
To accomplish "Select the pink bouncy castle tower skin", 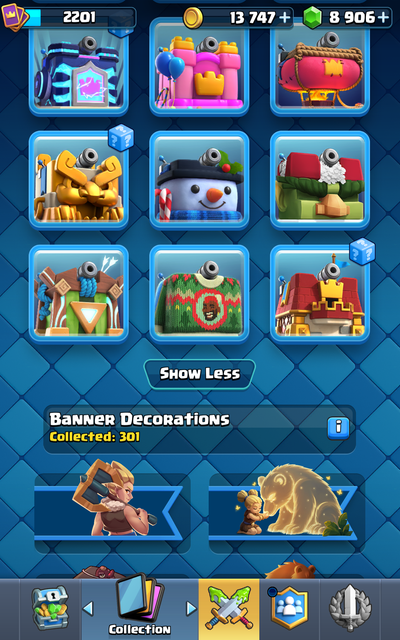I will (x=199, y=67).
